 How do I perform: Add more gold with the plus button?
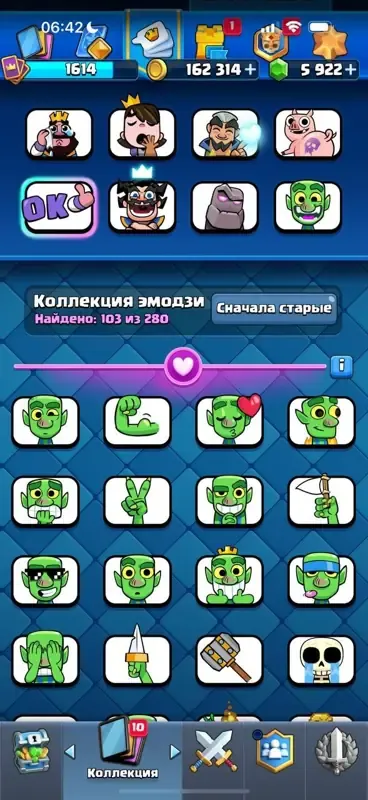(x=251, y=70)
